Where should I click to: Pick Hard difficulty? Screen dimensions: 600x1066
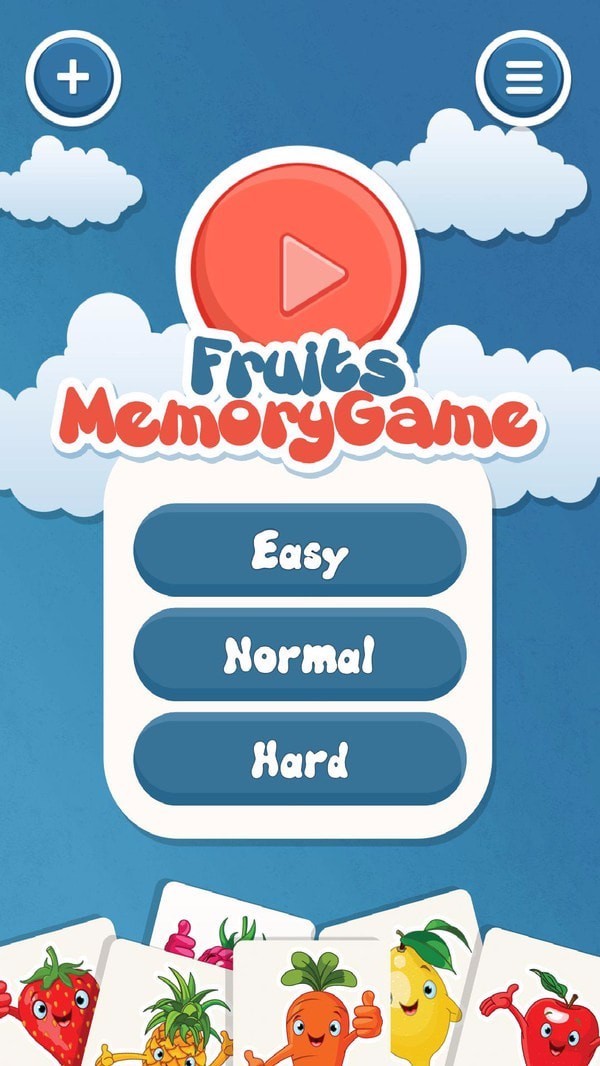299,759
